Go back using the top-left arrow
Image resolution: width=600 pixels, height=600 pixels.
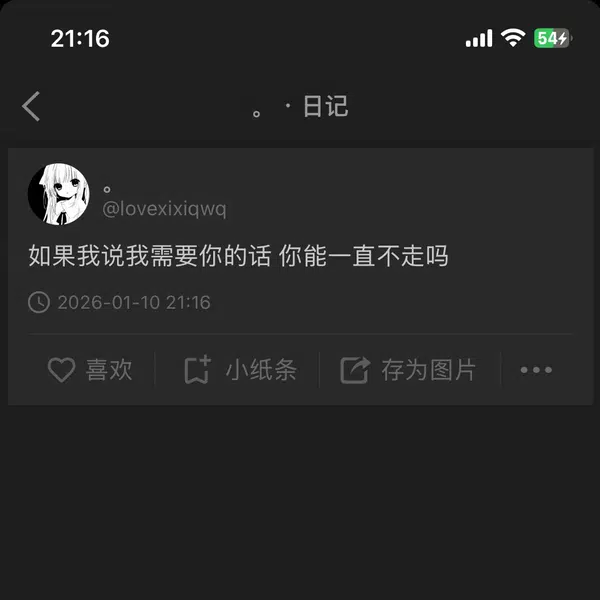[32, 107]
